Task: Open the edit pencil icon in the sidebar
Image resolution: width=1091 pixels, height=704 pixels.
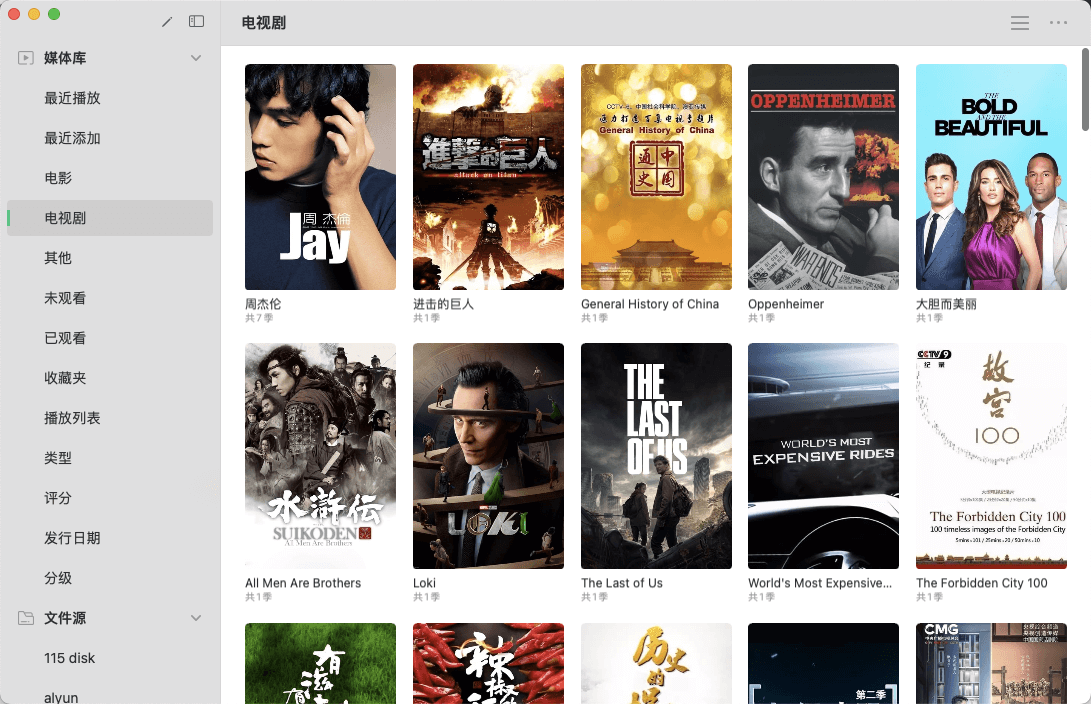Action: point(167,21)
